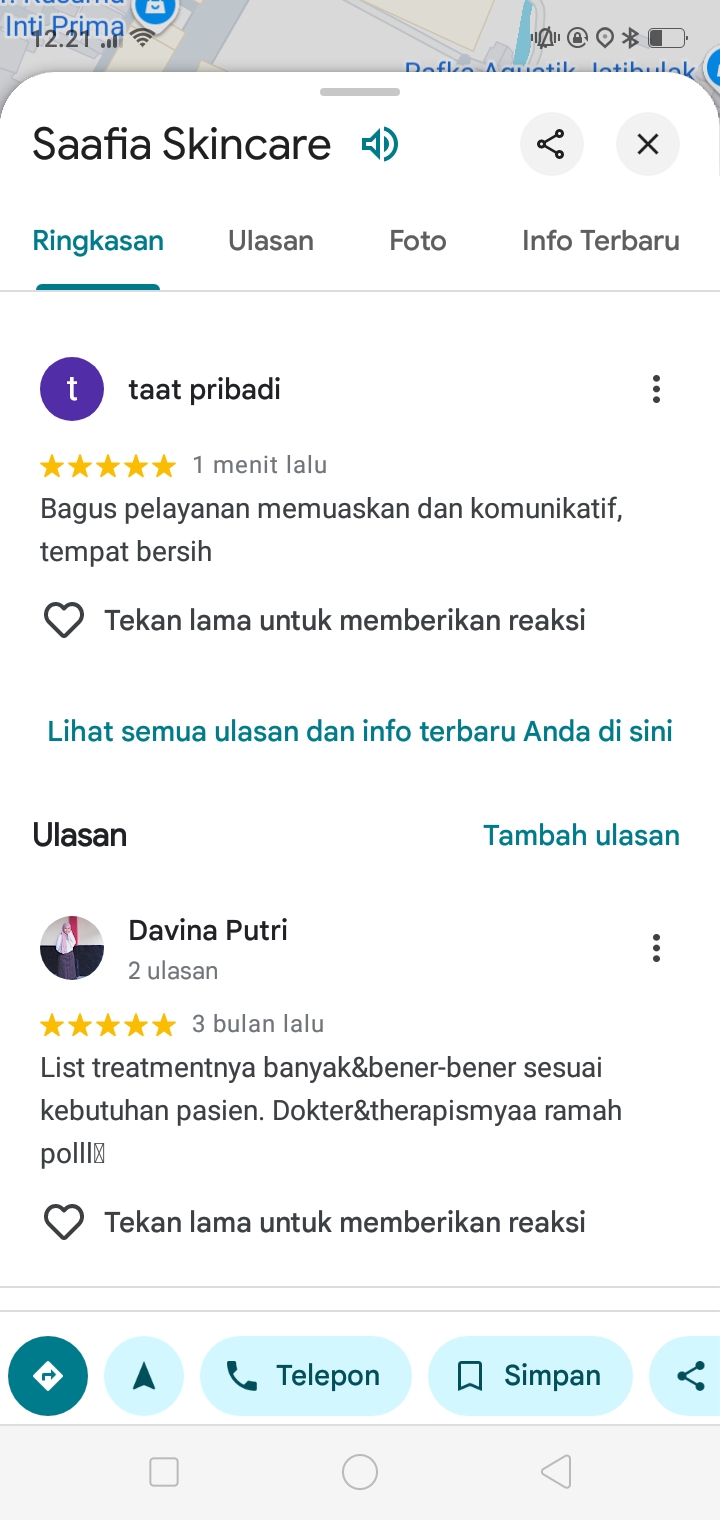Open Lihat semua ulasan dan info terbaru link
The width and height of the screenshot is (720, 1520).
[360, 731]
